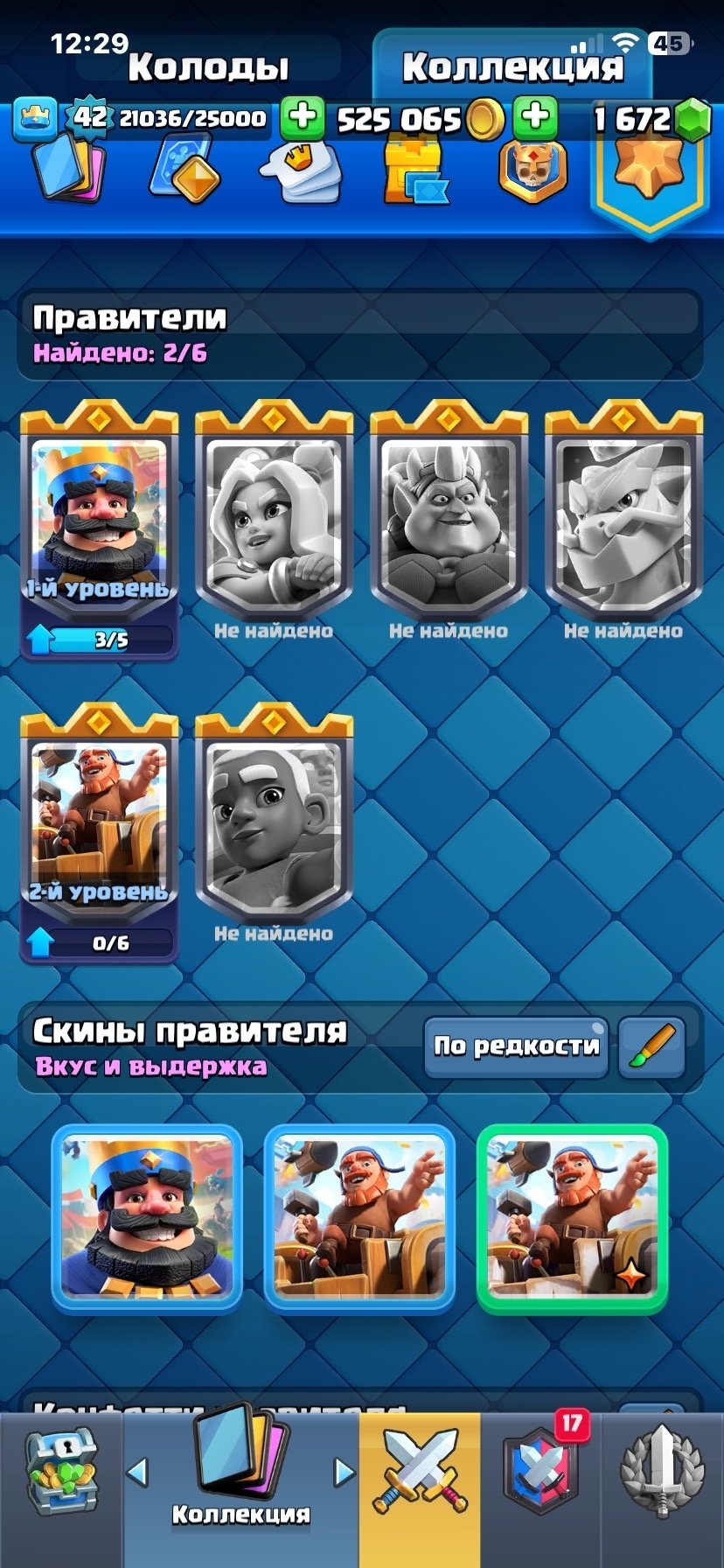Buy gems using the plus button
This screenshot has width=724, height=1568.
point(535,118)
